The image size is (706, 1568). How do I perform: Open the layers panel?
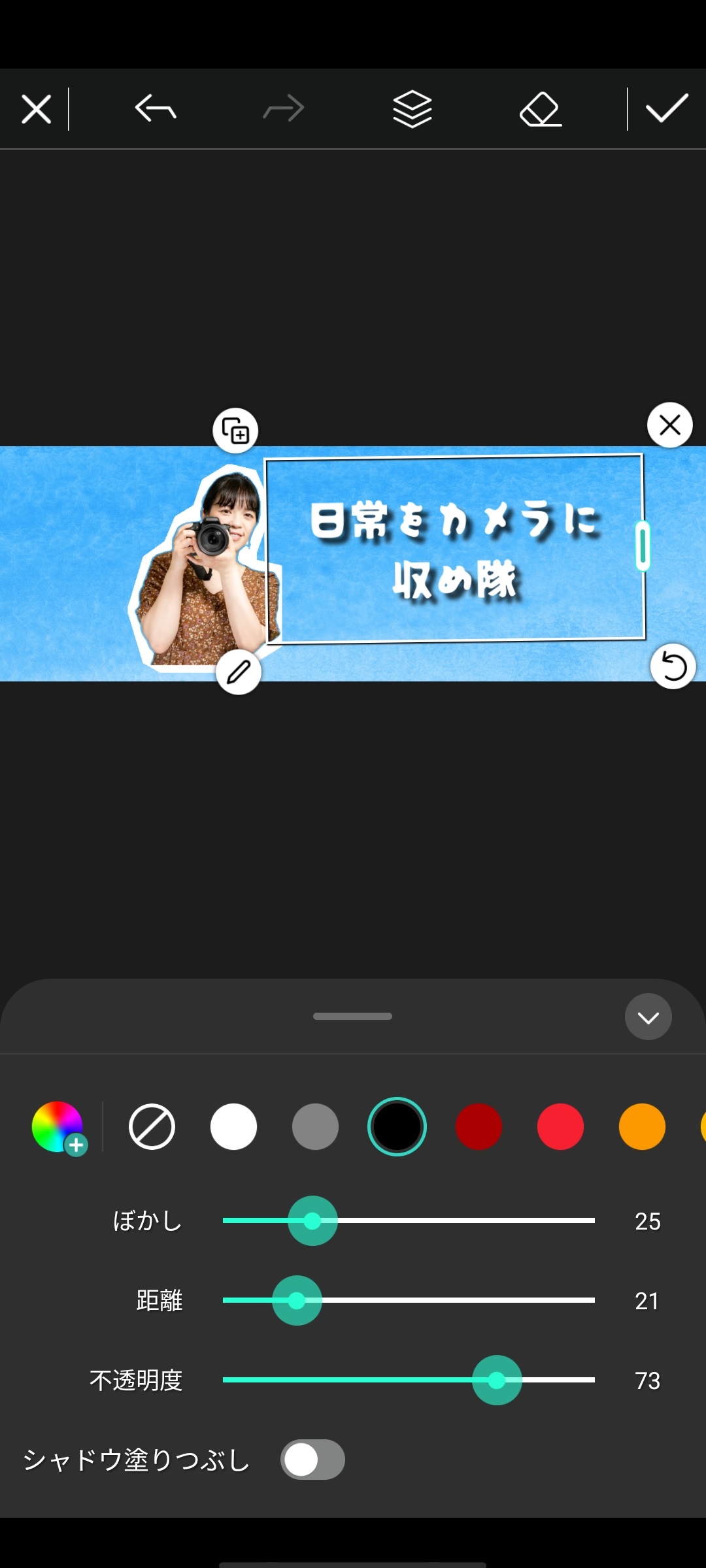(412, 109)
